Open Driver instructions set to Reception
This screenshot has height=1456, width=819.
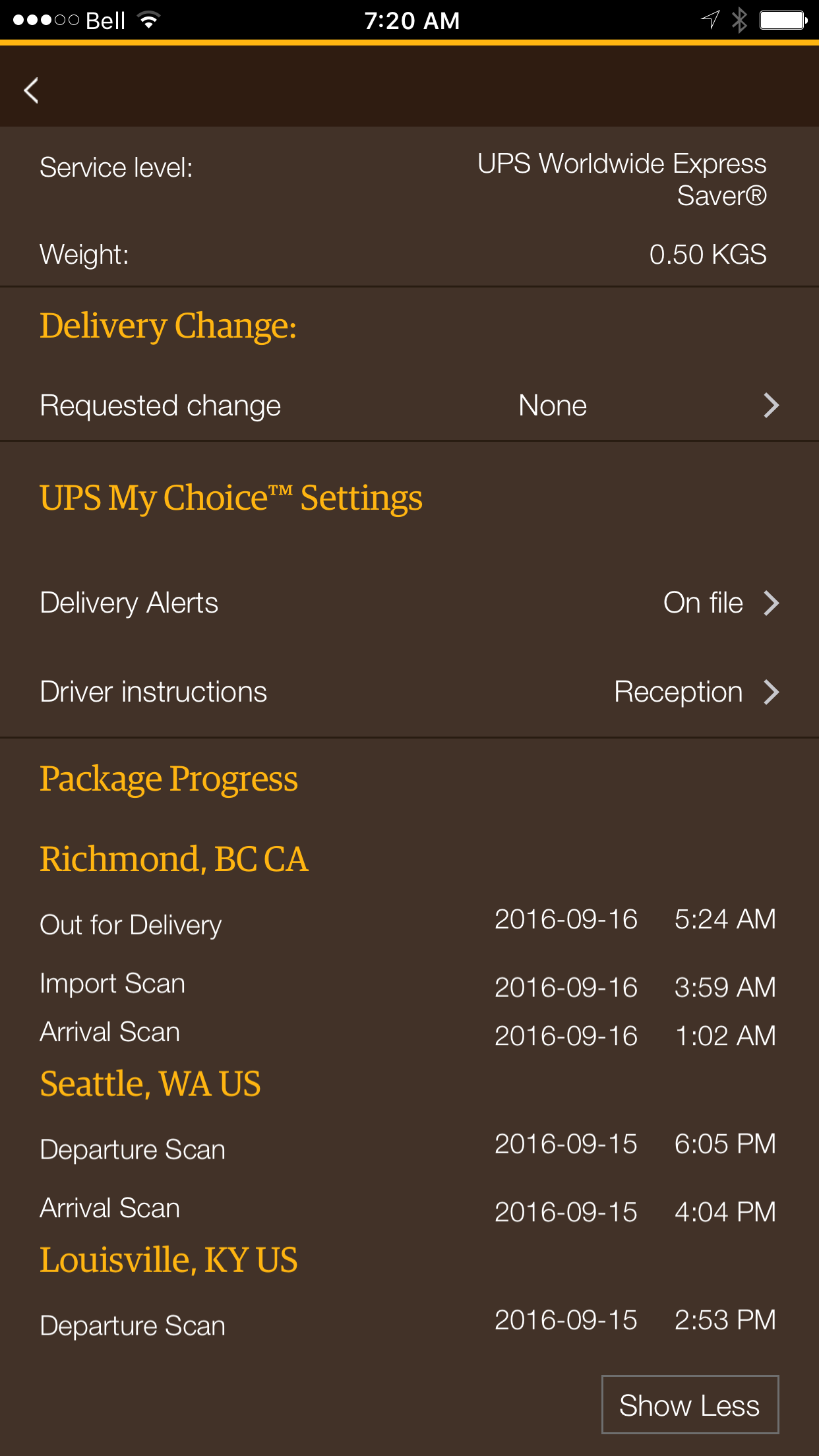[409, 692]
